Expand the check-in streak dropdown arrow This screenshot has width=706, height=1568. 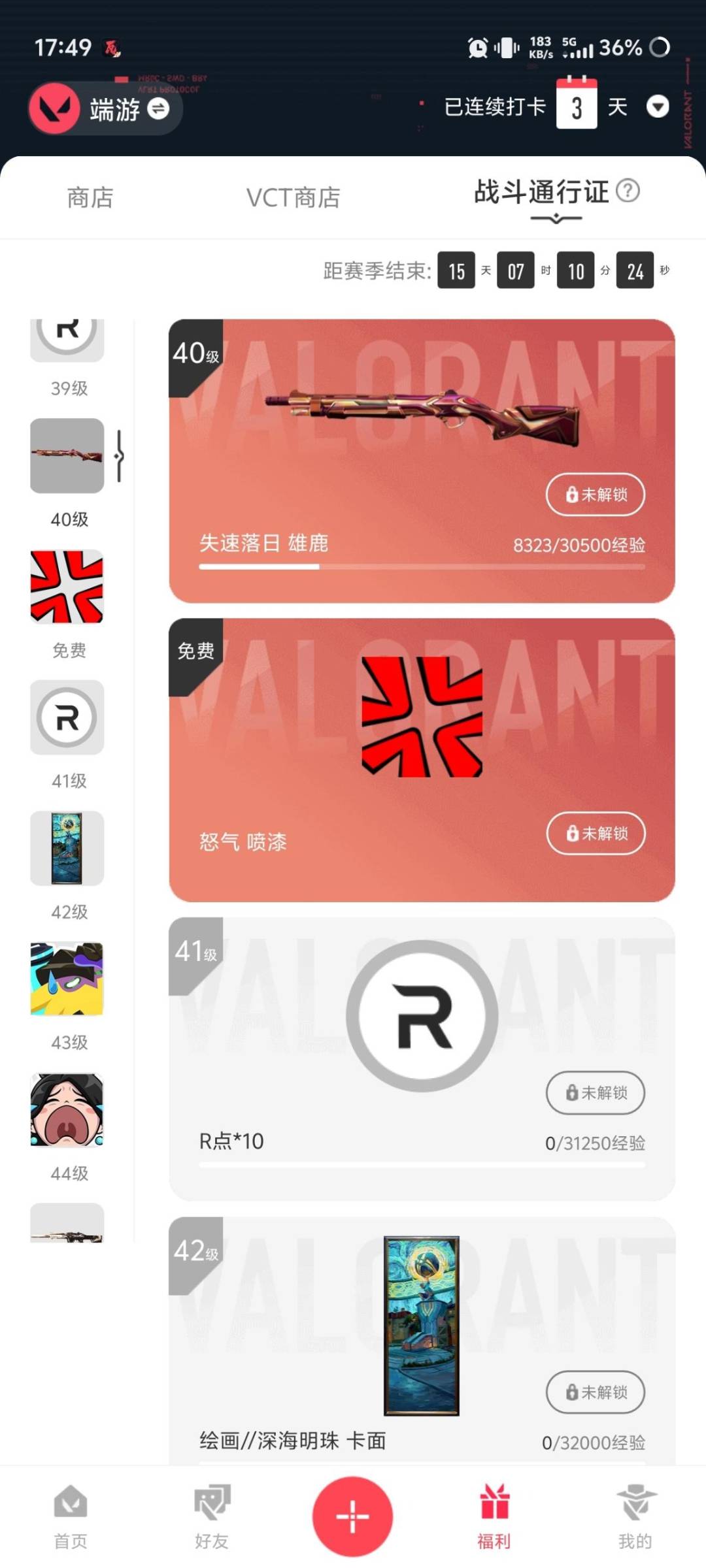point(657,106)
